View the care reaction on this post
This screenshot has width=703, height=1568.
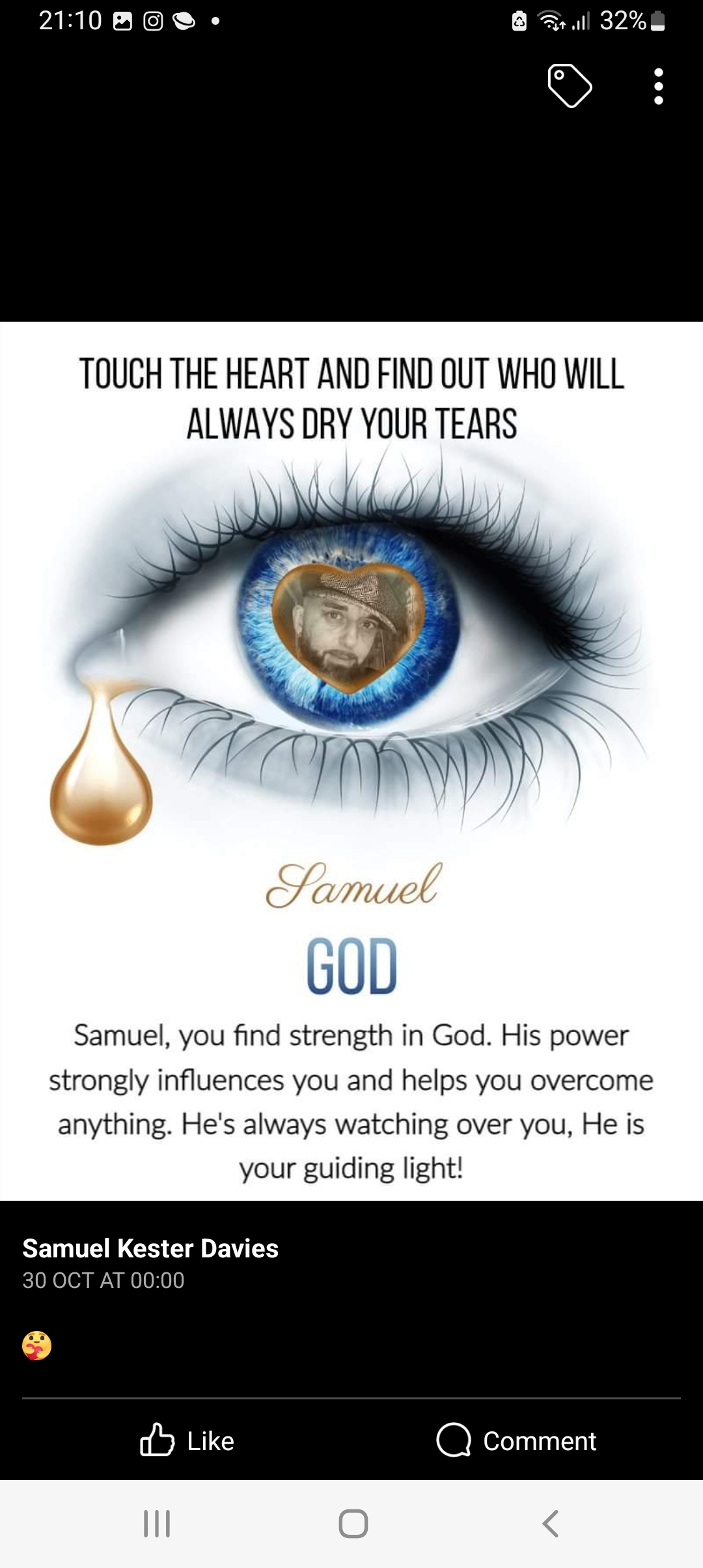[x=37, y=1345]
